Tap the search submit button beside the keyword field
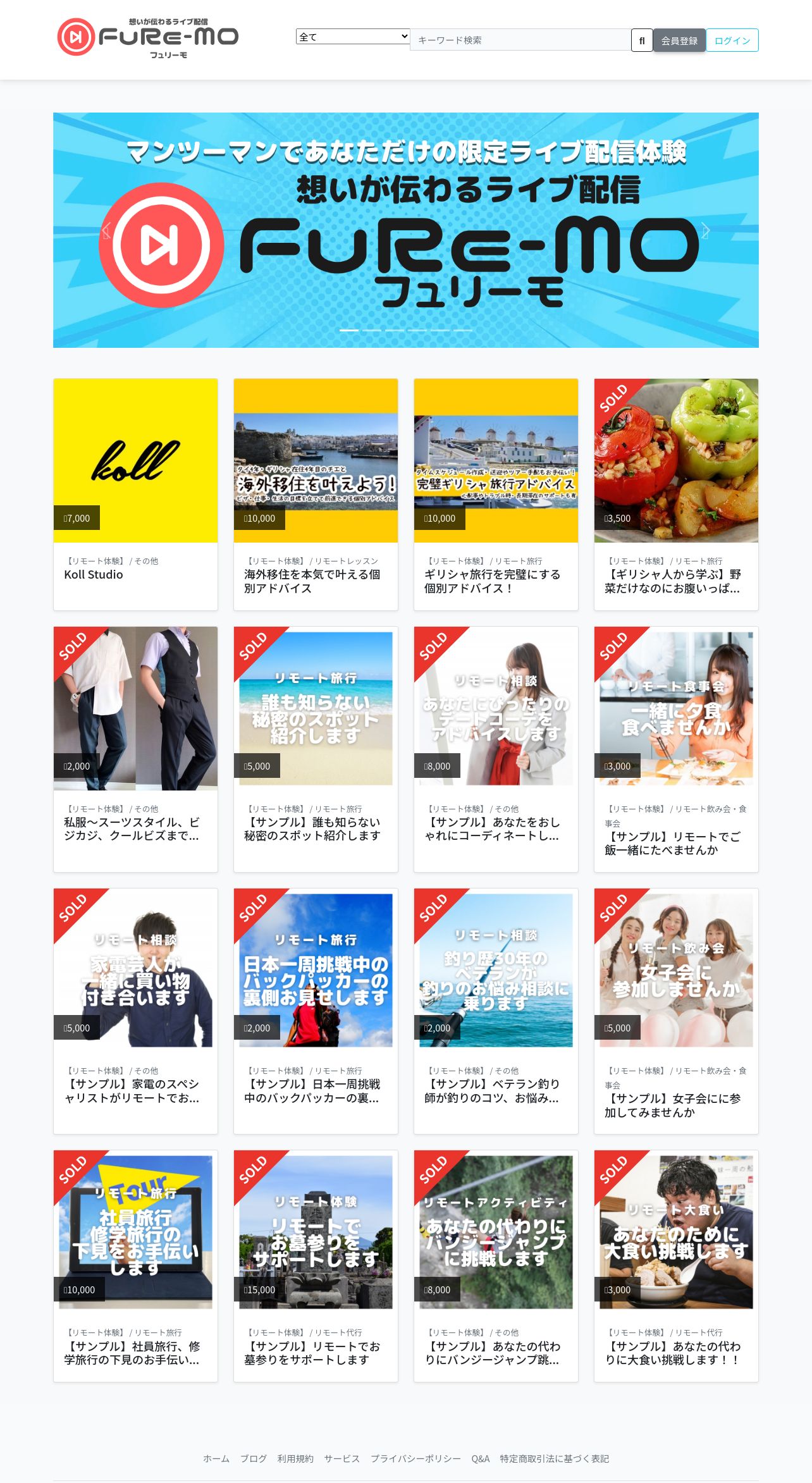Screen dimensions: 812x1483 tap(642, 40)
